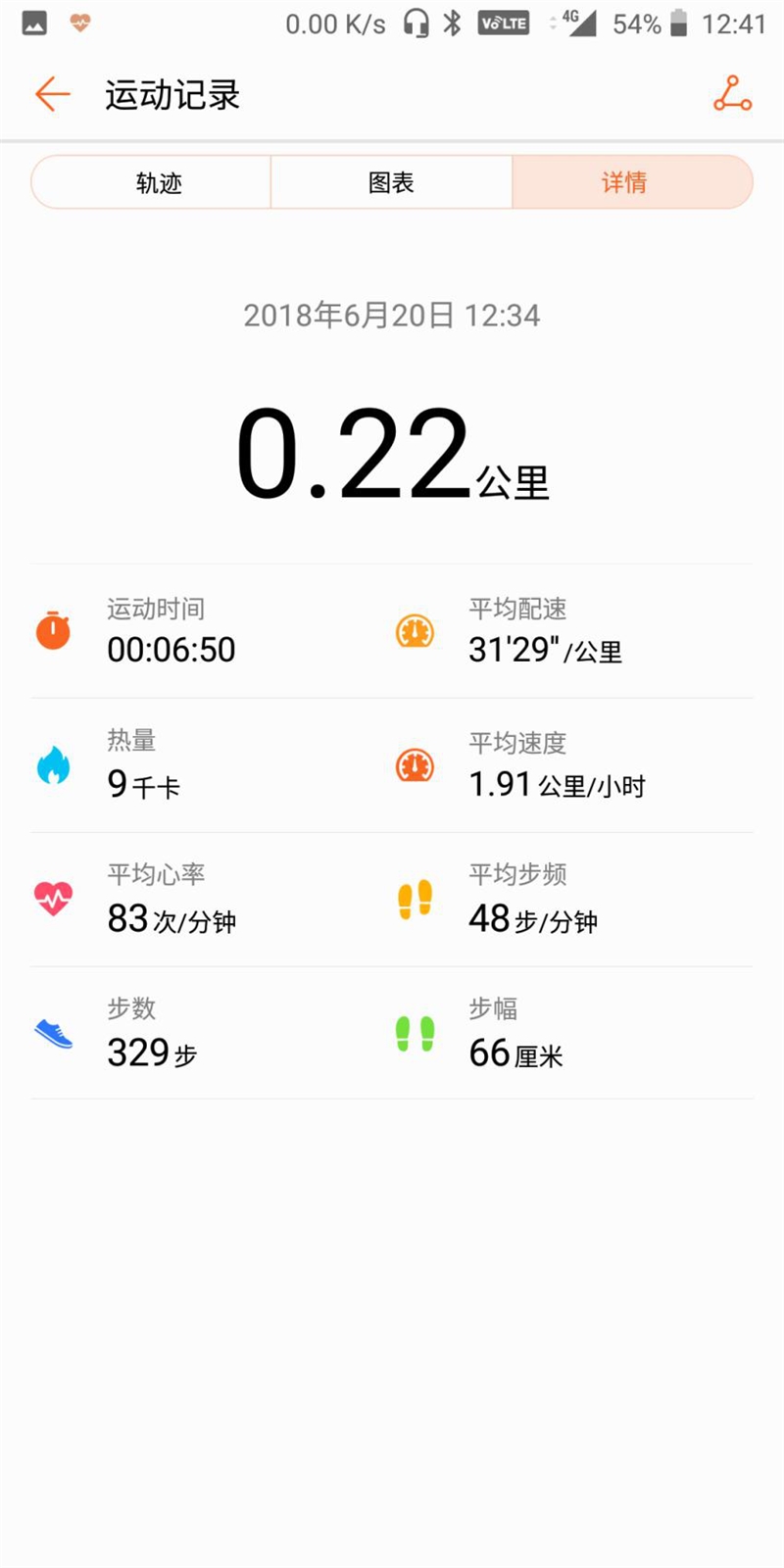
Task: Switch to the 轨迹 tab
Action: [150, 182]
